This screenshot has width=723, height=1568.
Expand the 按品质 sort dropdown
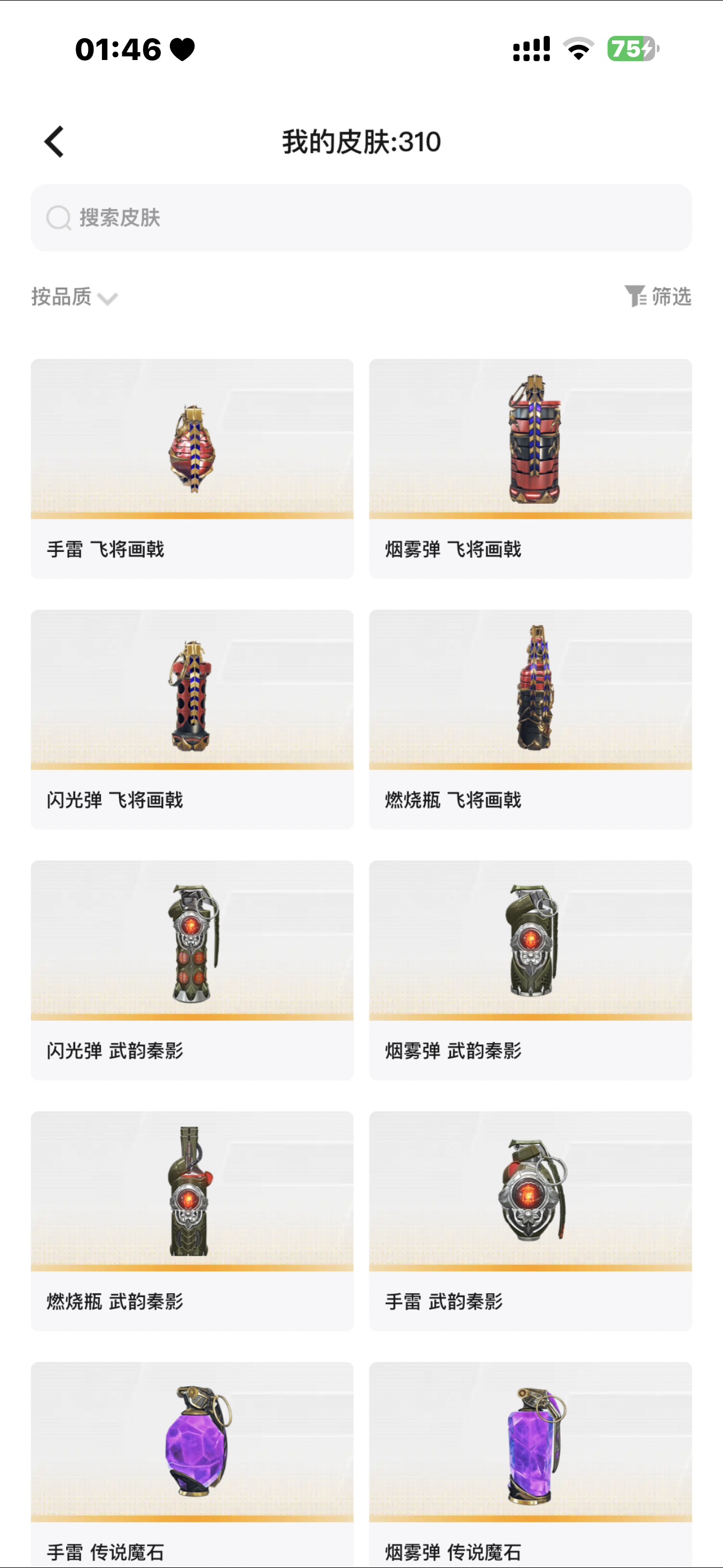coord(73,297)
